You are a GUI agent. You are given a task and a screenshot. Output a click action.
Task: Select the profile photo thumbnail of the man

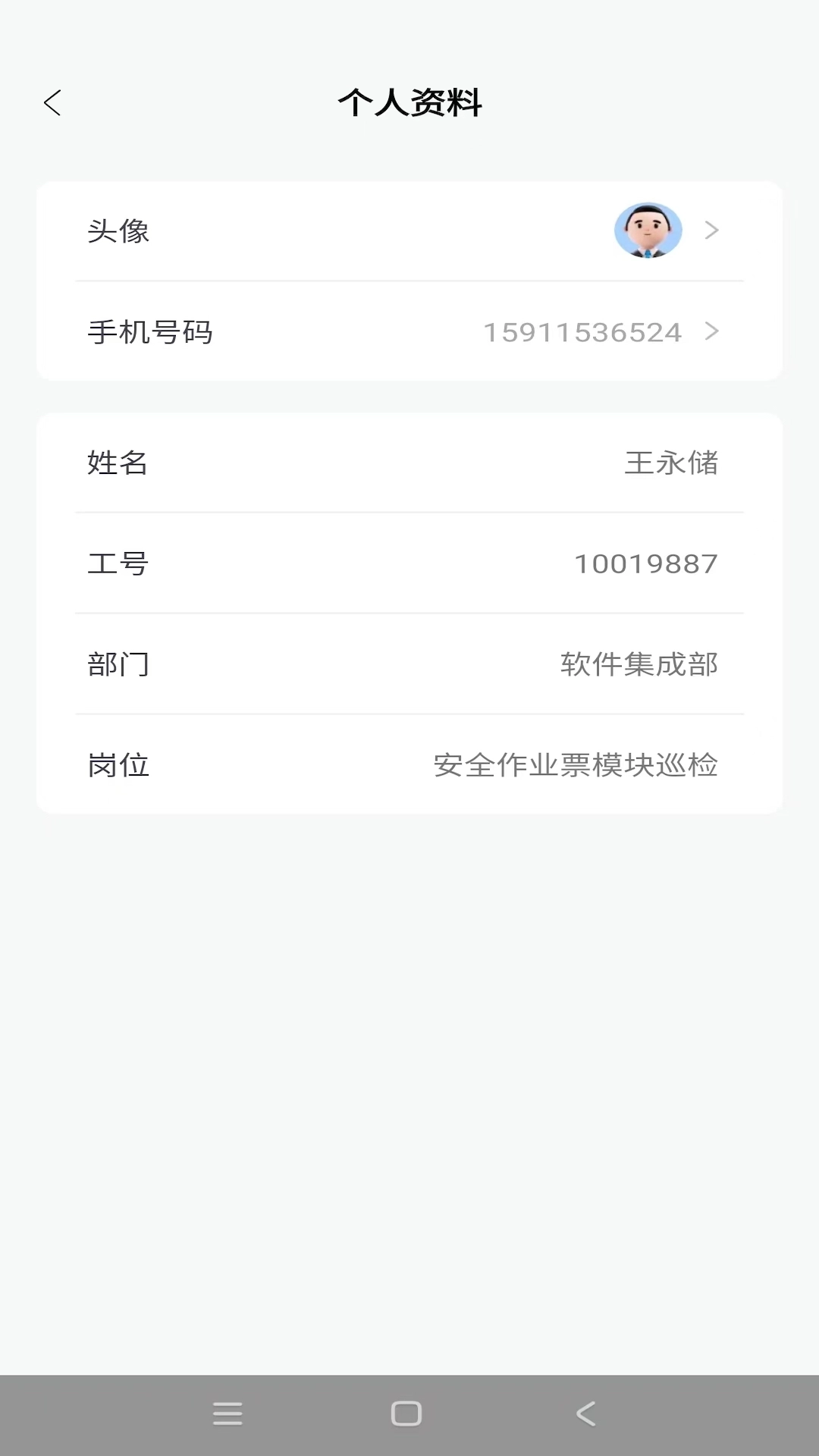648,230
